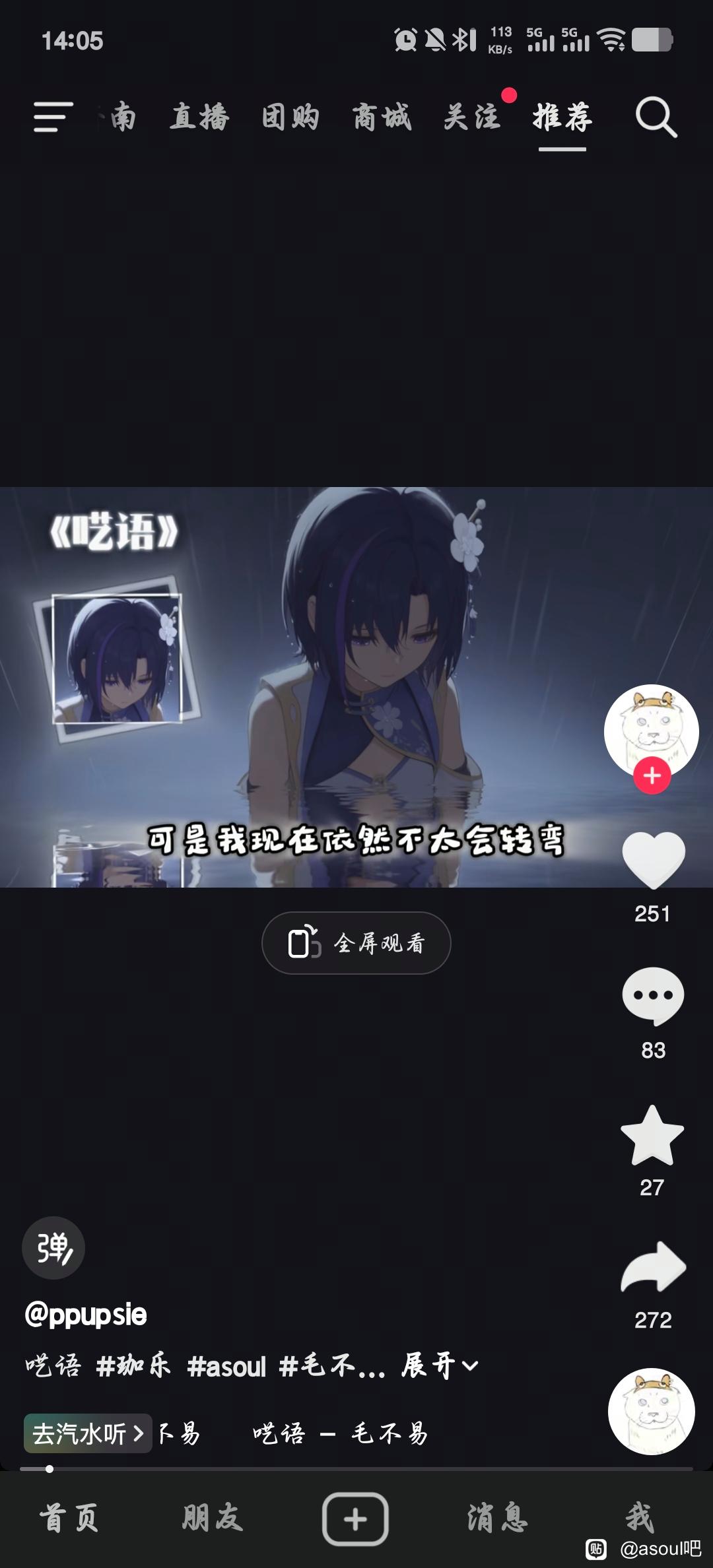The image size is (713, 1568).
Task: Switch to the 关注 tab
Action: tap(471, 117)
